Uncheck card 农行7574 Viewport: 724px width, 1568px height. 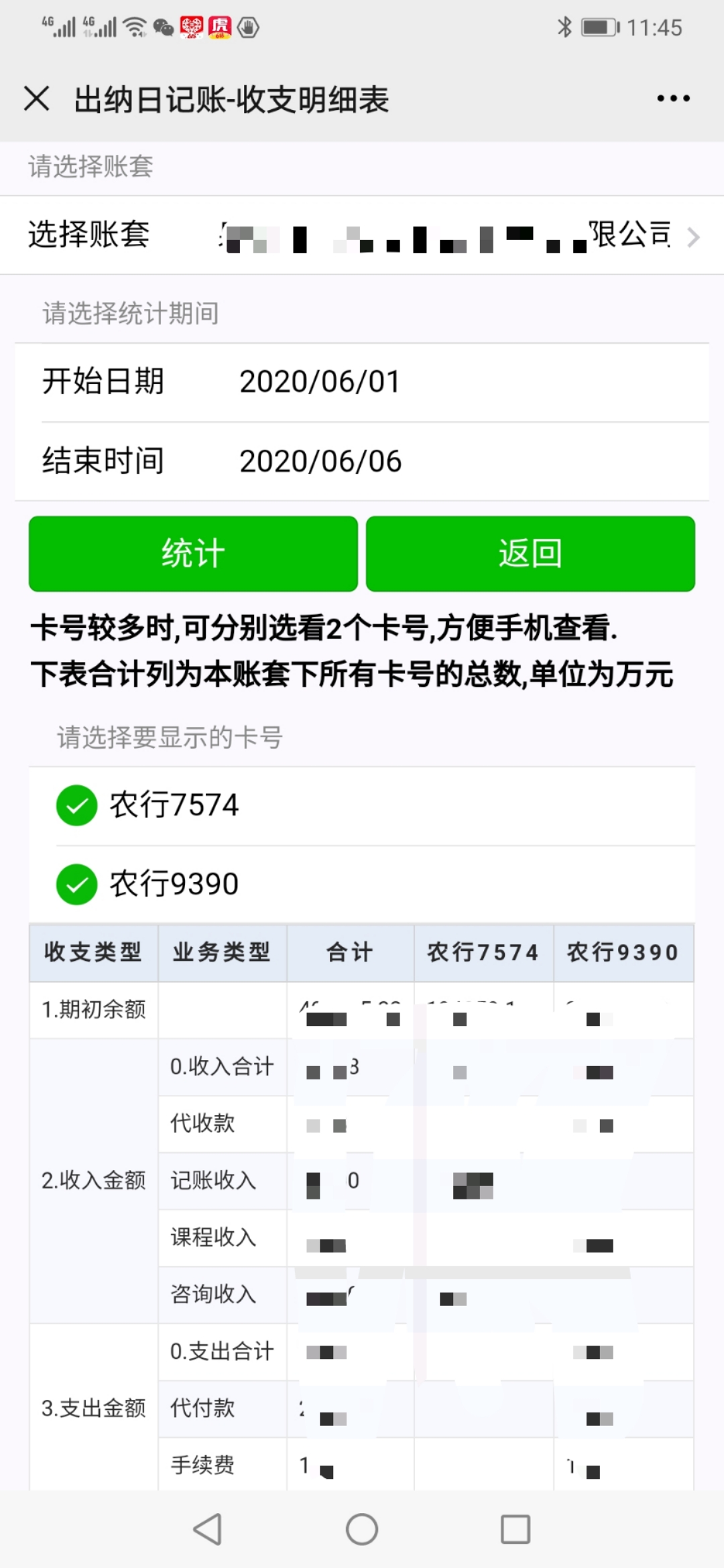point(362,805)
